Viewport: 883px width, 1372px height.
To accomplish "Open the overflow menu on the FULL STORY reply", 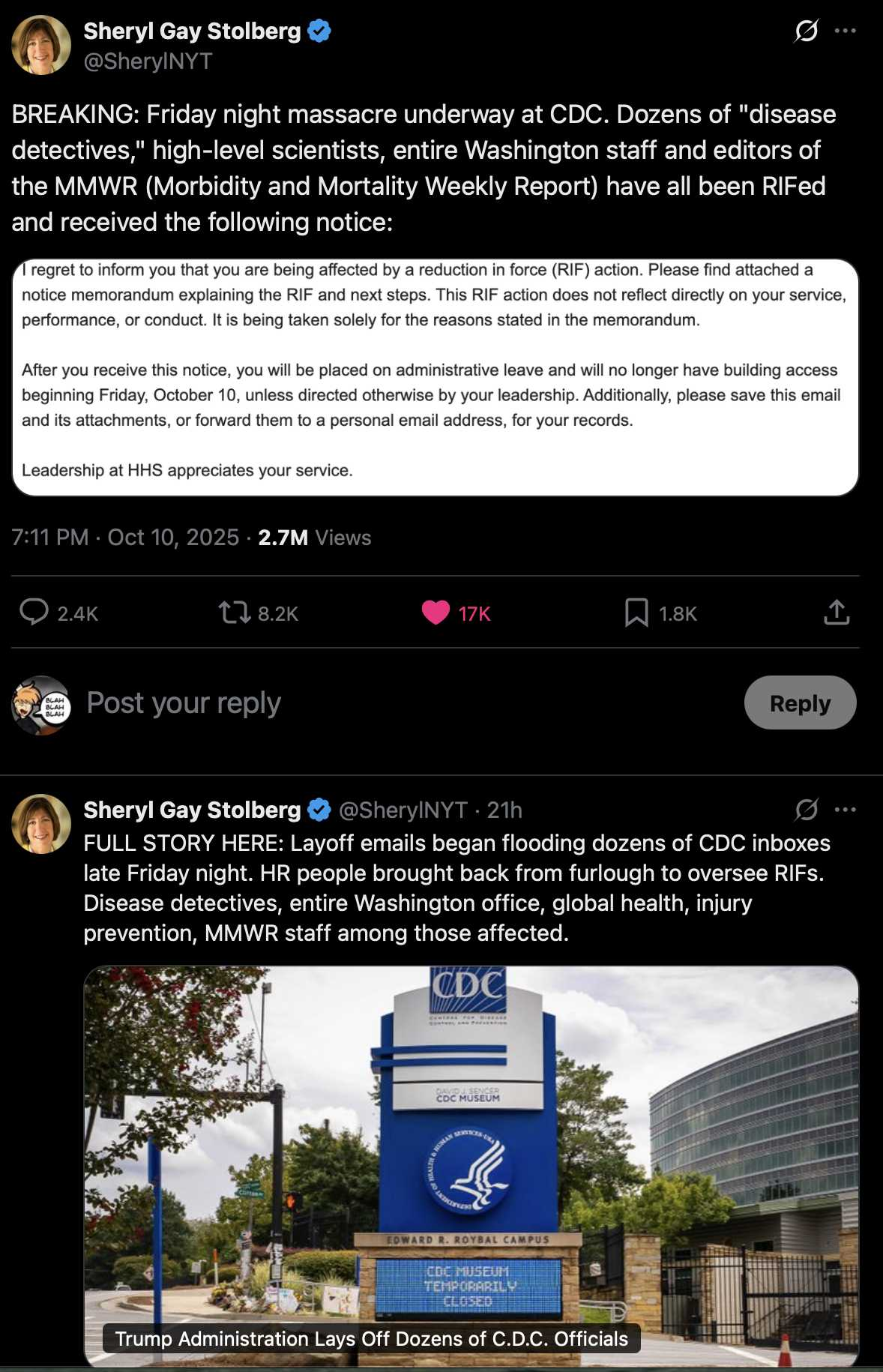I will tap(845, 810).
